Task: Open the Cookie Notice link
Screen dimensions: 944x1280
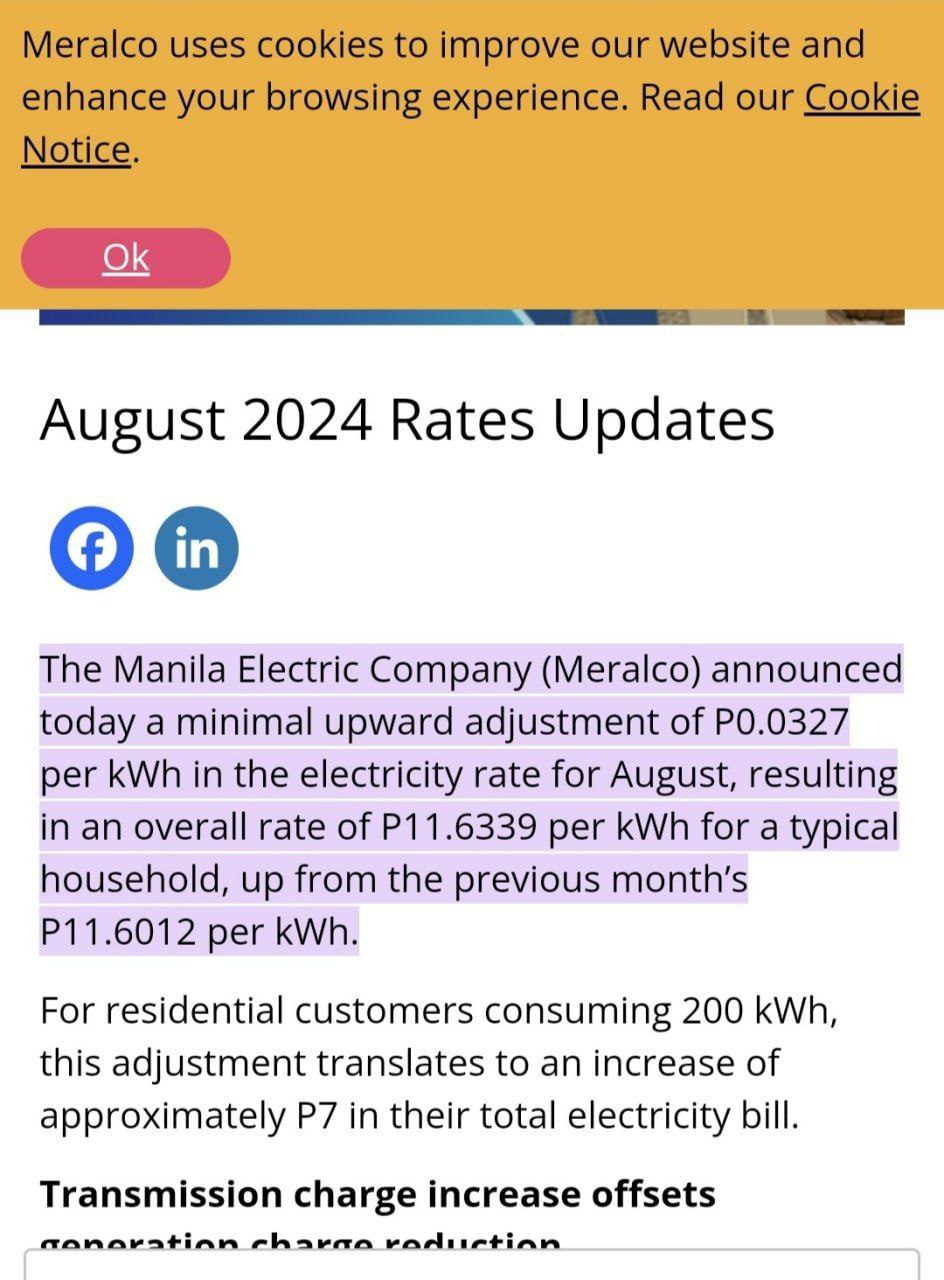Action: [860, 98]
